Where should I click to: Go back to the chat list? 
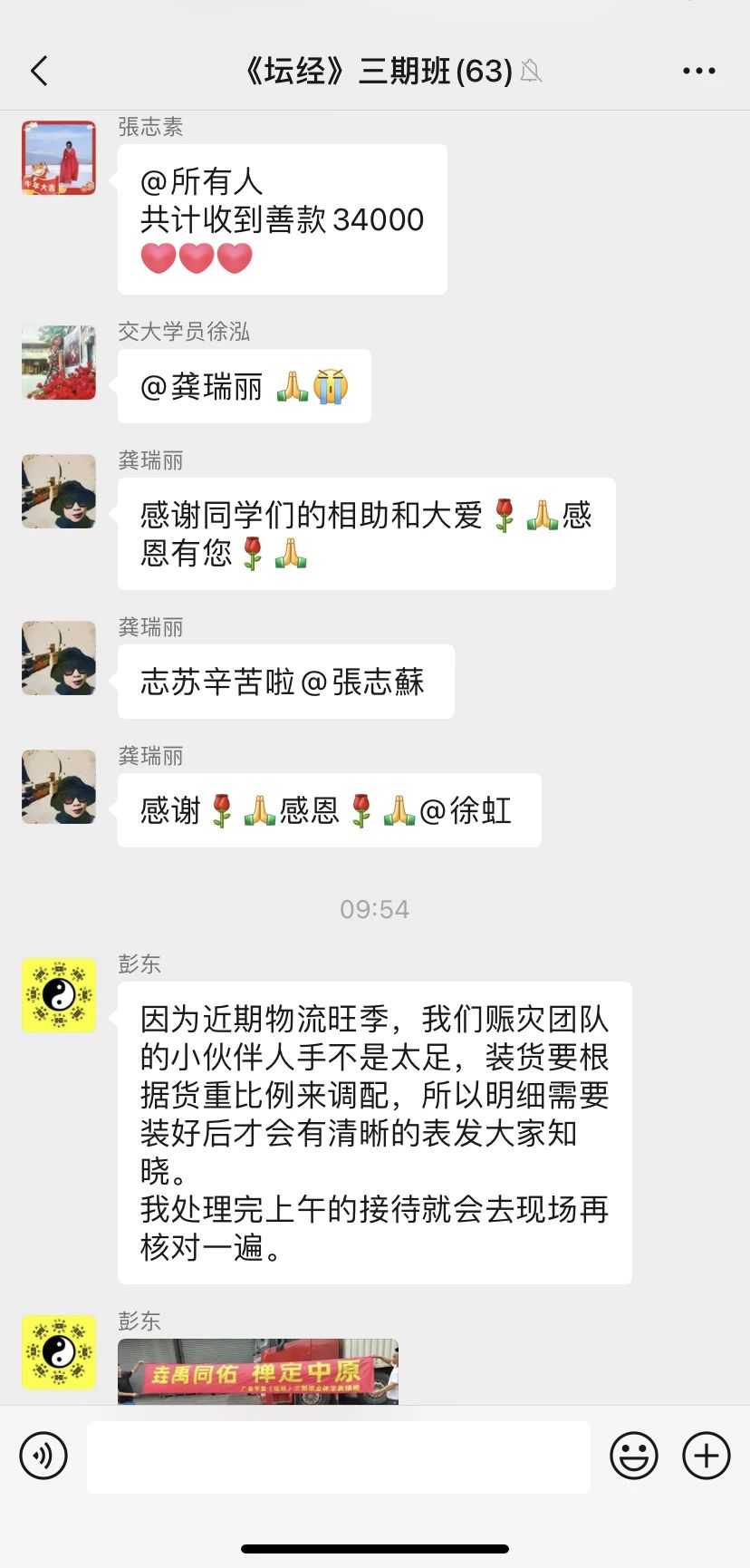point(39,71)
